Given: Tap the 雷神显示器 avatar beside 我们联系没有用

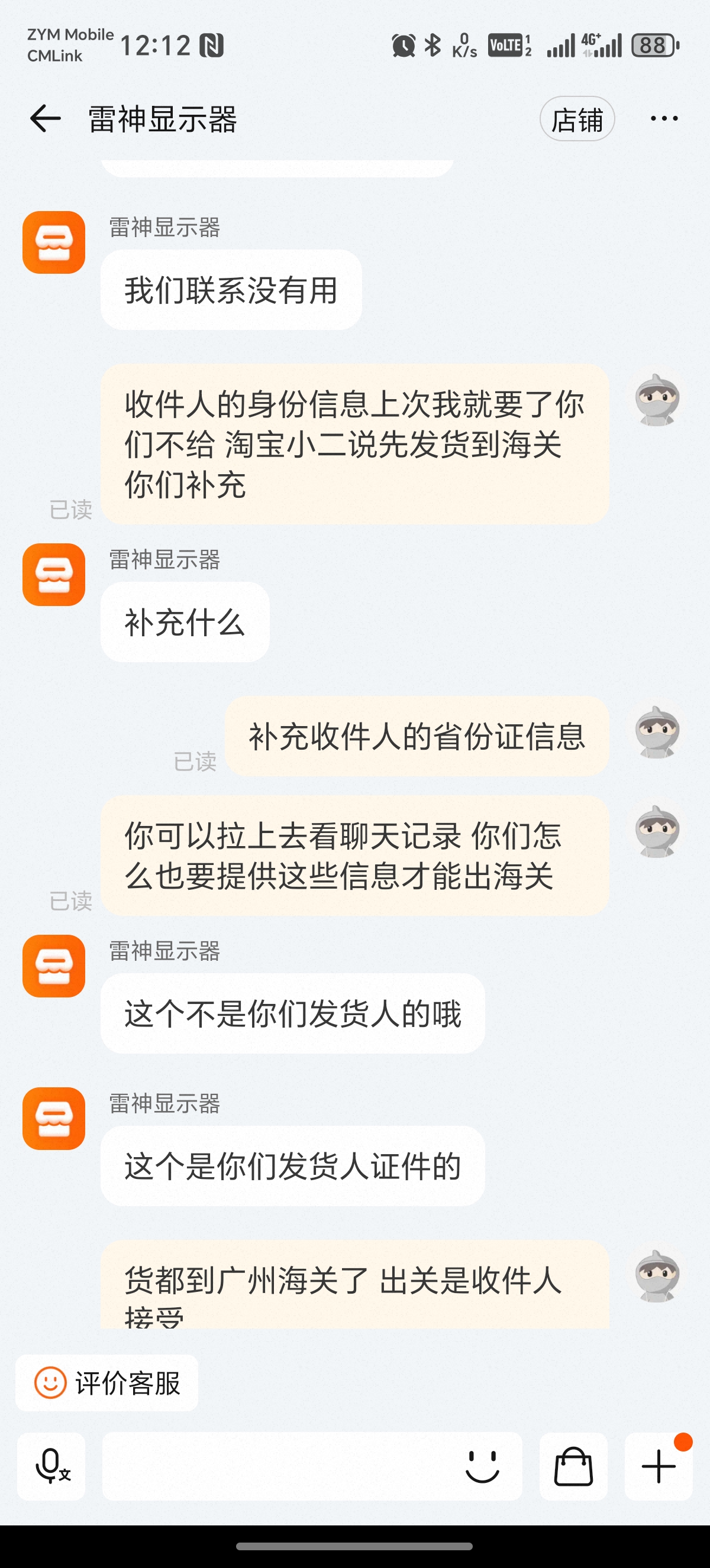Looking at the screenshot, I should point(54,242).
